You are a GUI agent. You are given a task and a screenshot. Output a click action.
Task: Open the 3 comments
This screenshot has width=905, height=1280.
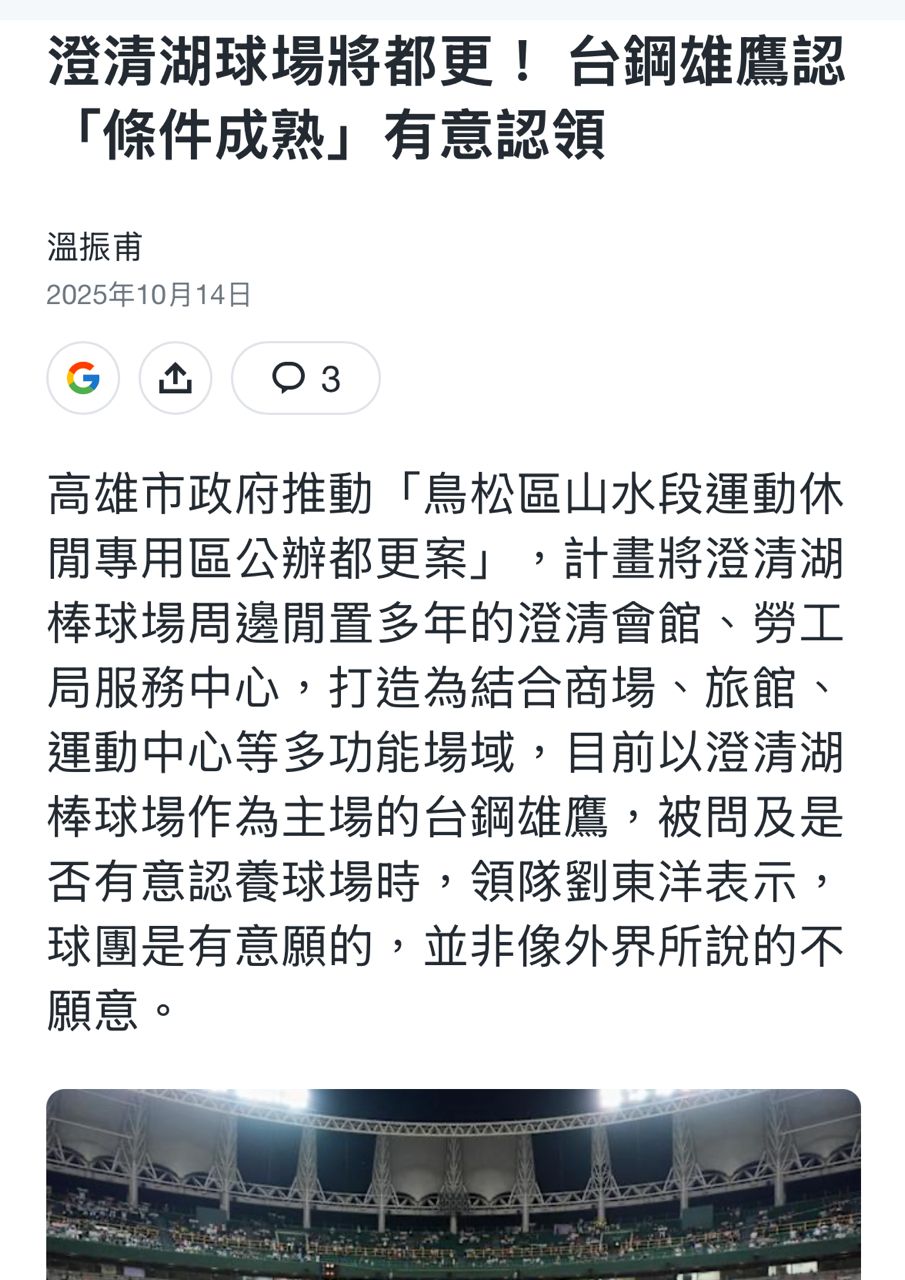point(305,378)
